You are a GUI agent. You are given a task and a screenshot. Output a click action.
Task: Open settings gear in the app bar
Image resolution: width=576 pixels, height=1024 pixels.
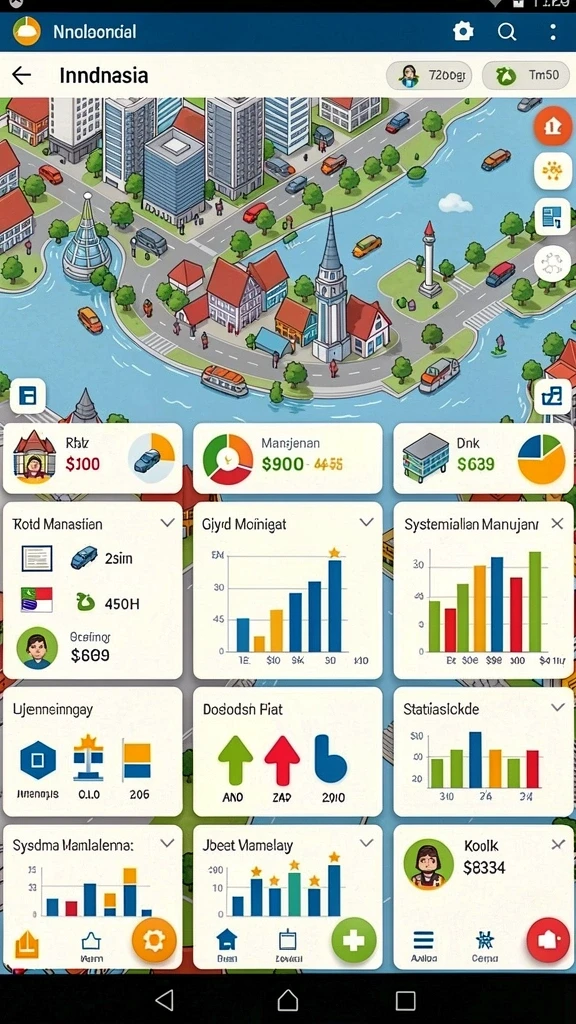pyautogui.click(x=463, y=31)
